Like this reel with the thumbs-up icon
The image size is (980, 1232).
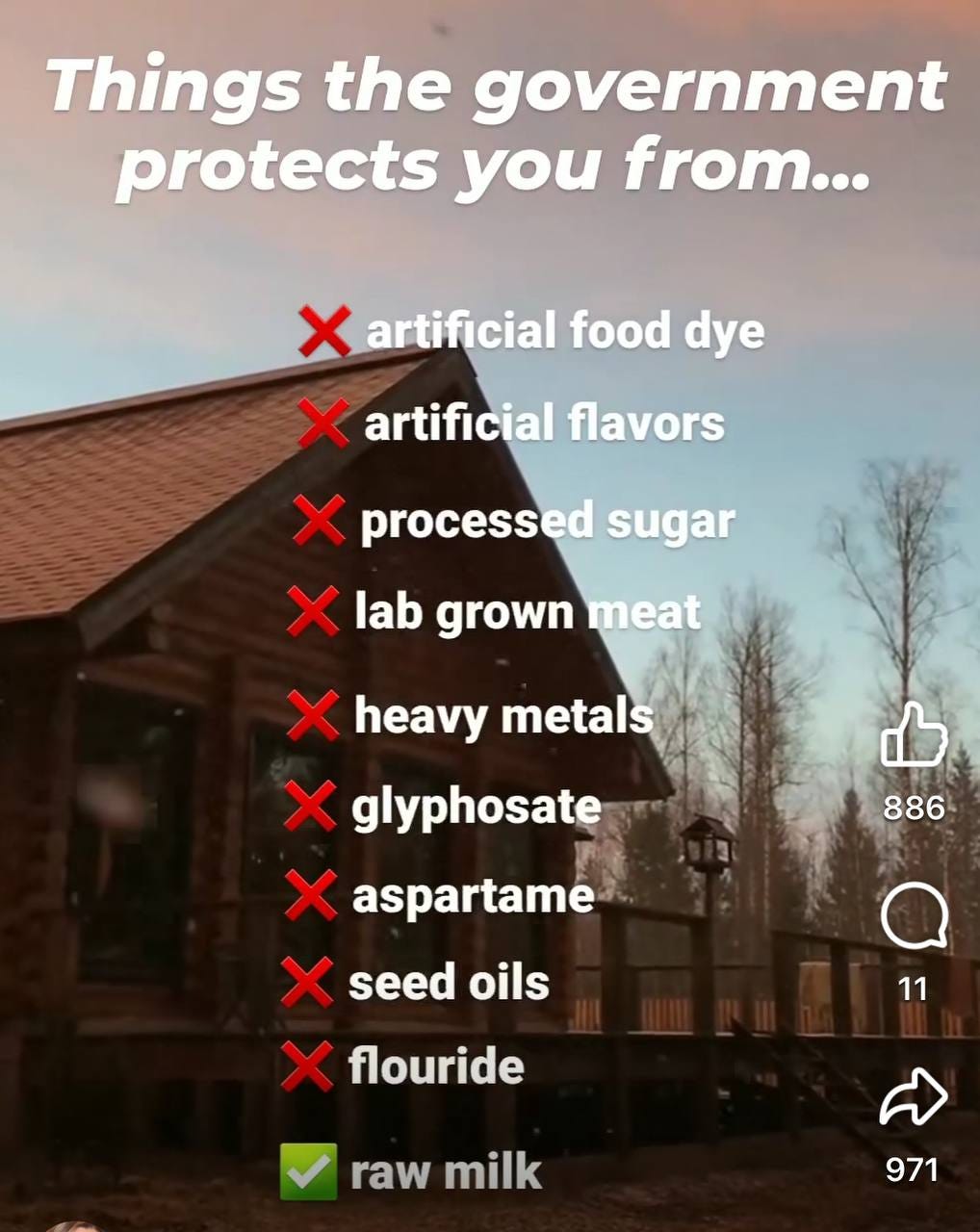(914, 736)
